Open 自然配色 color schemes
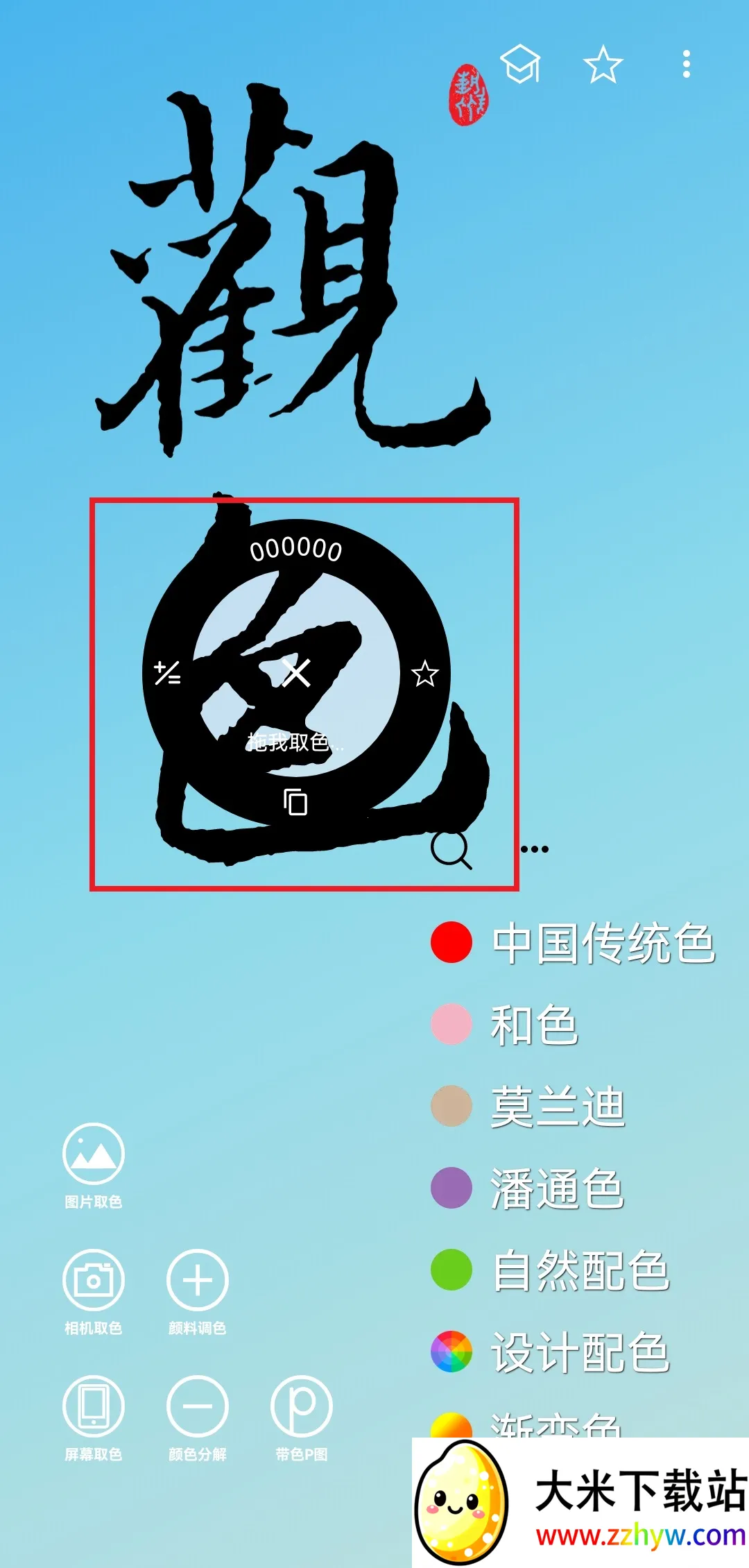This screenshot has width=749, height=1568. point(551,1270)
